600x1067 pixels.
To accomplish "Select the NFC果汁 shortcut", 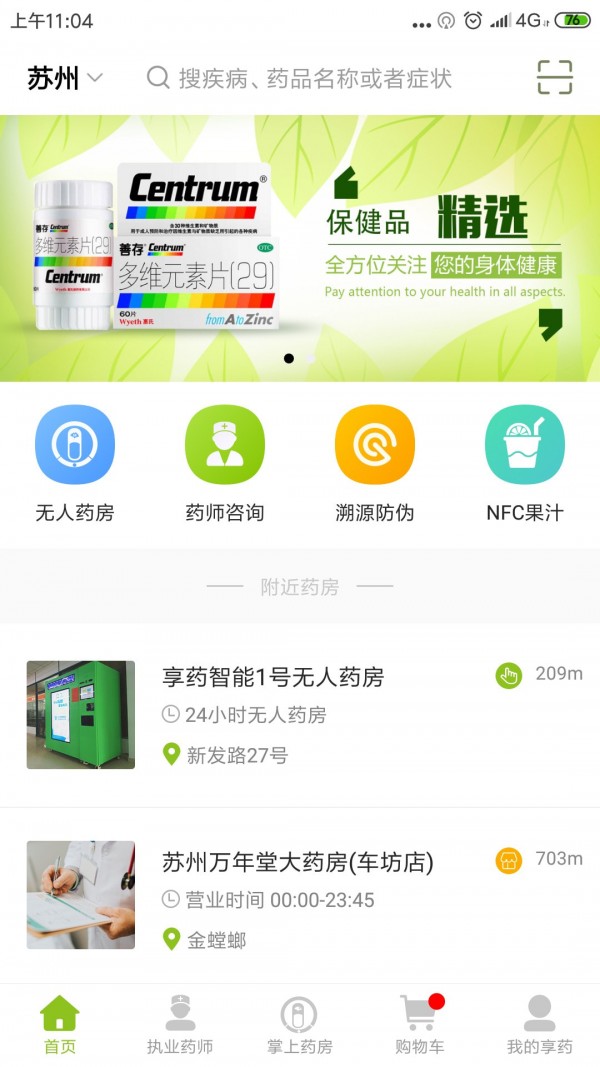I will (525, 464).
